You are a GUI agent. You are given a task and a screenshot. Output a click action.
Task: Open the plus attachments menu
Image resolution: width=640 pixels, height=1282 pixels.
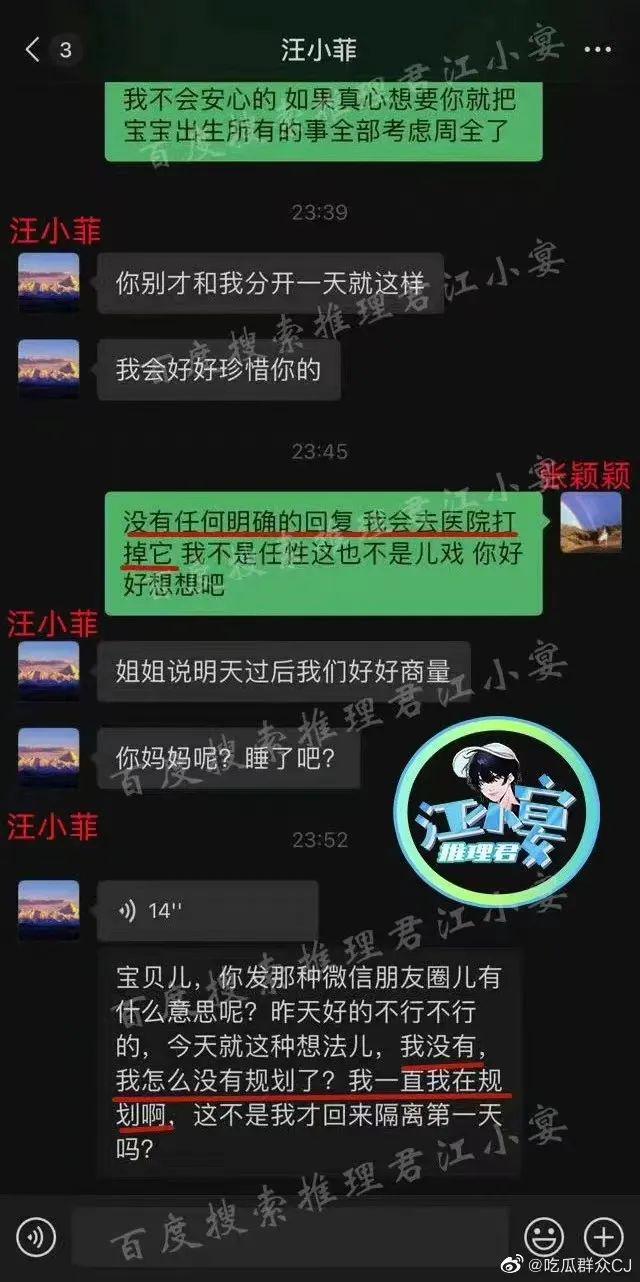point(603,1238)
